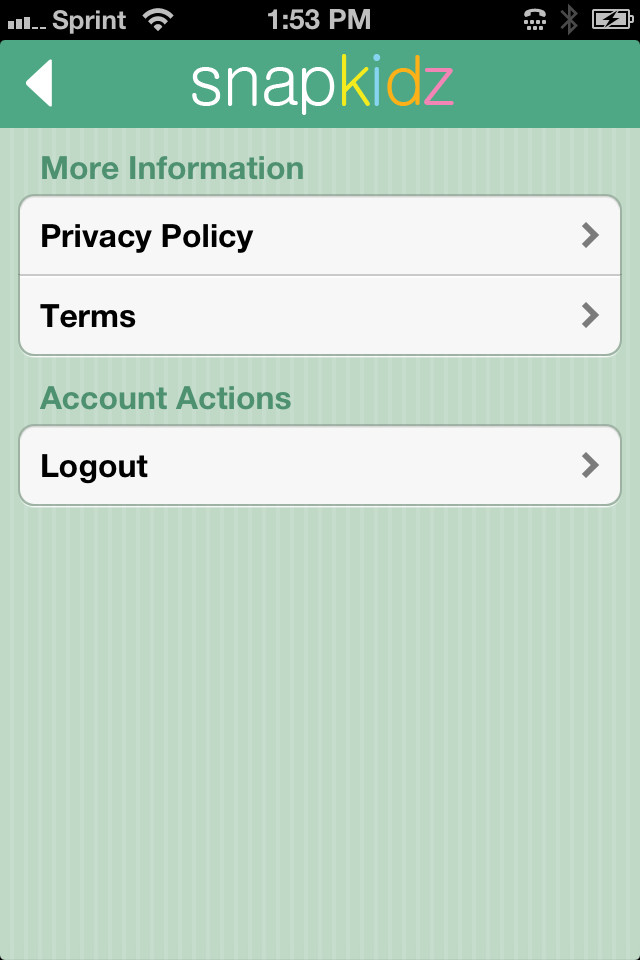Image resolution: width=640 pixels, height=960 pixels.
Task: Go back using the white arrow
Action: (39, 83)
